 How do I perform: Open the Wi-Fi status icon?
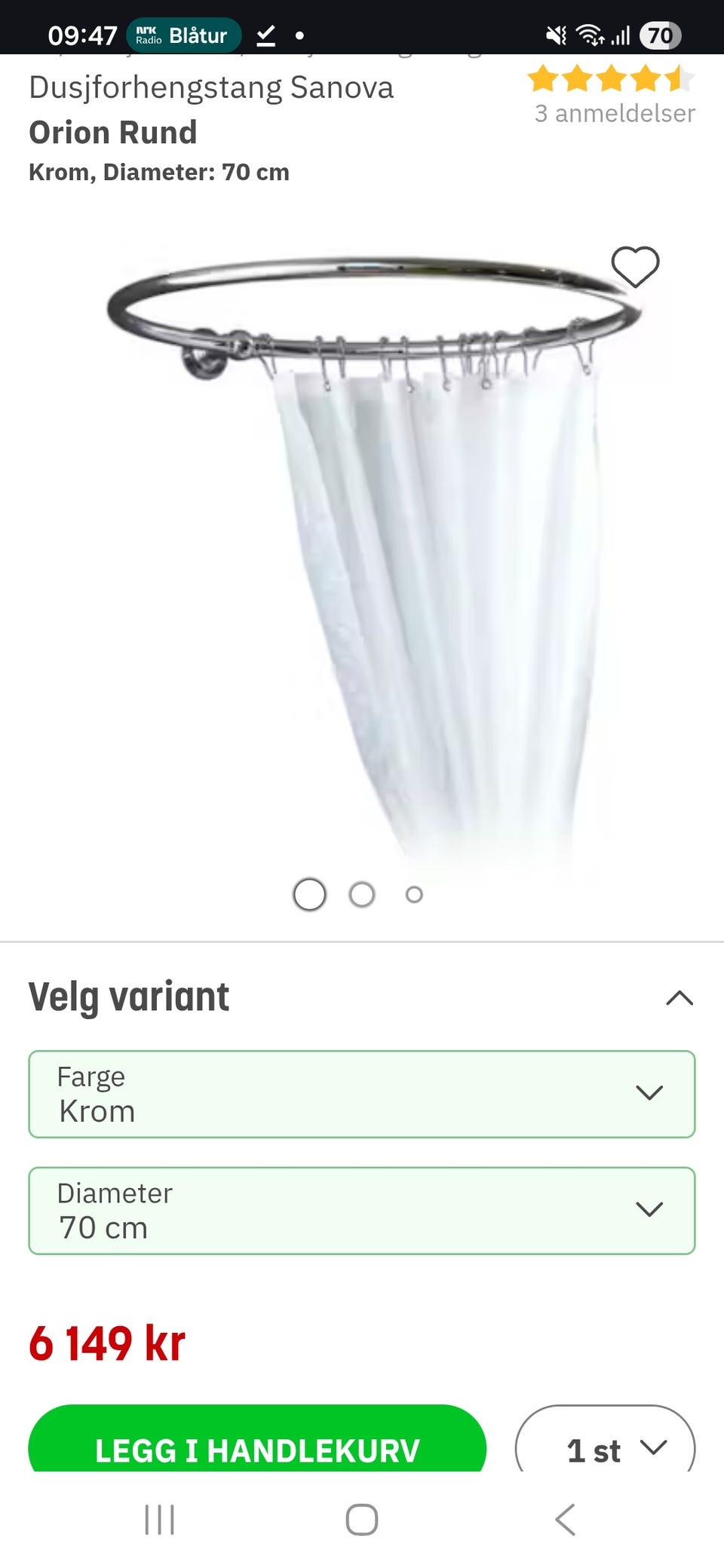(591, 35)
